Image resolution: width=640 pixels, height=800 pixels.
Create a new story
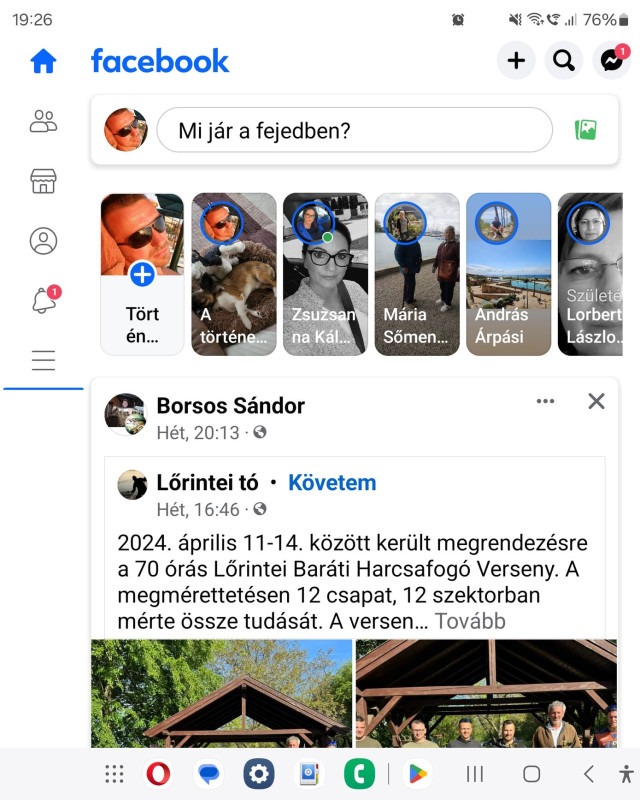142,273
